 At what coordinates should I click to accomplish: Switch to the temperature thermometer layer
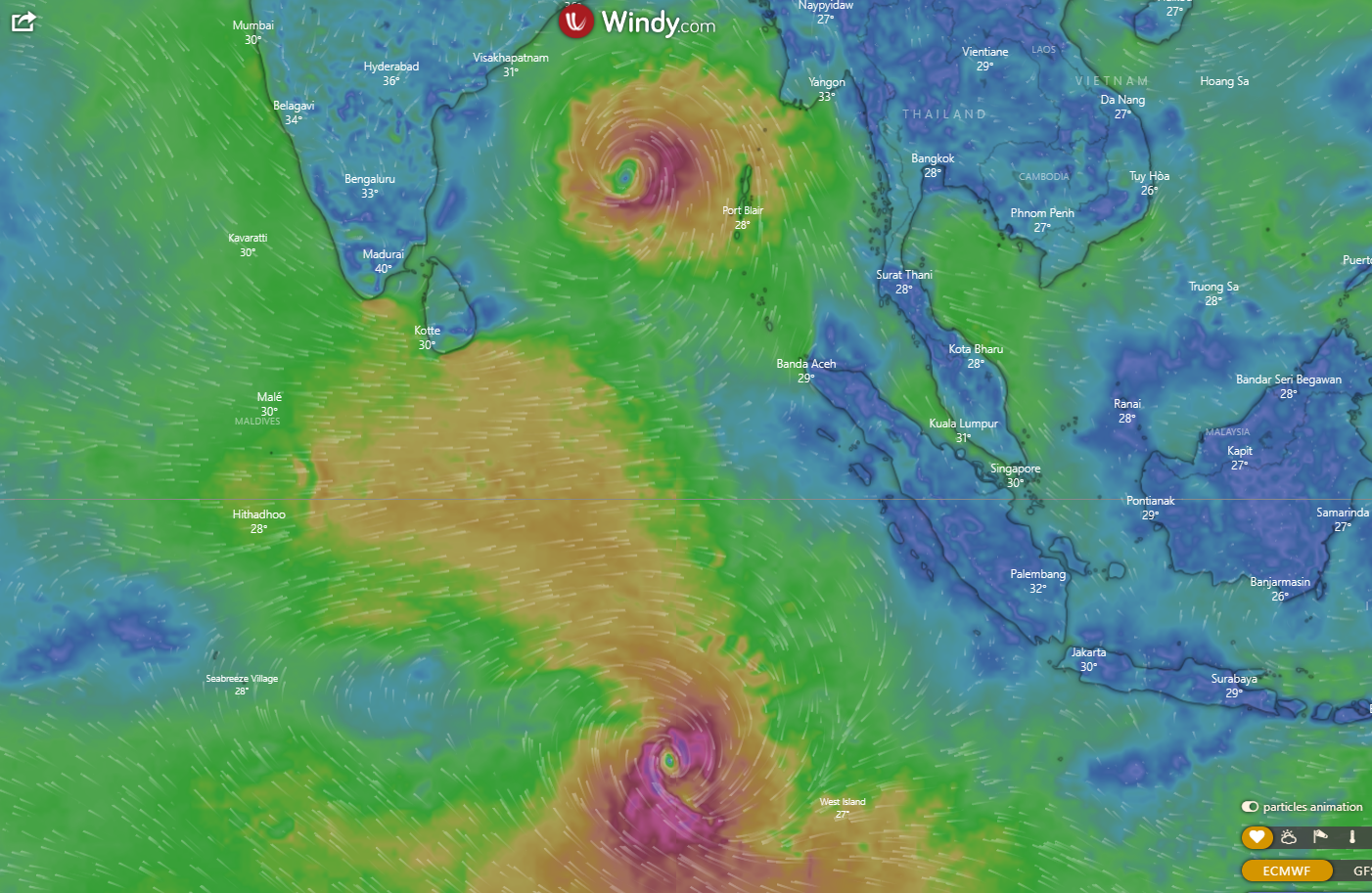click(x=1352, y=837)
